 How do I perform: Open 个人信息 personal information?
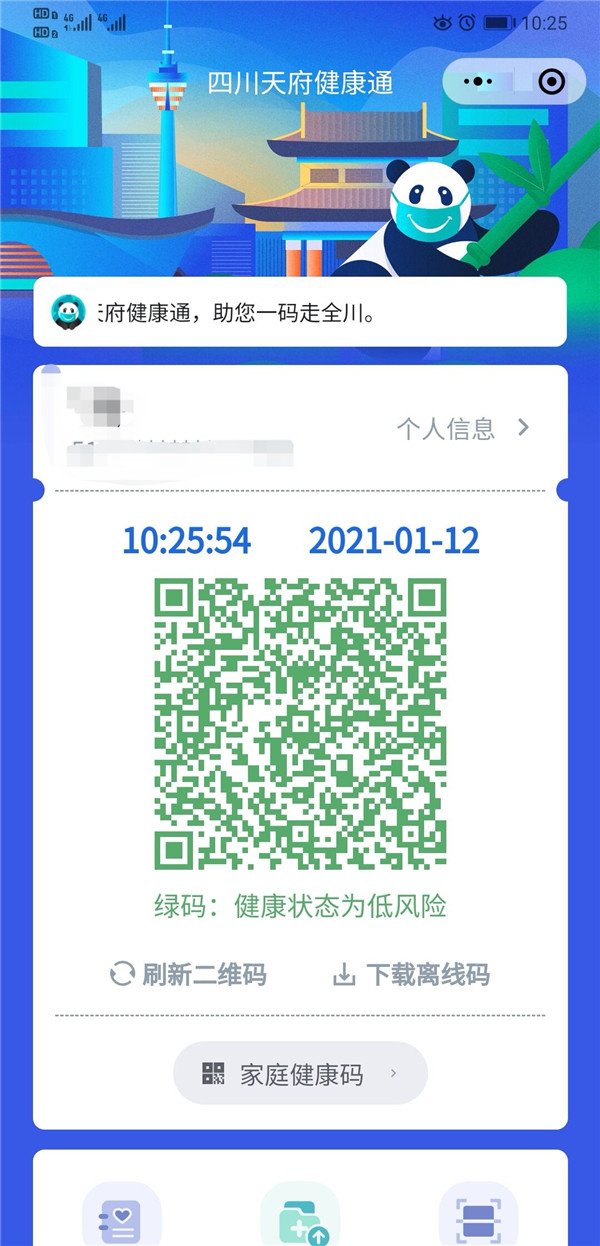click(463, 429)
